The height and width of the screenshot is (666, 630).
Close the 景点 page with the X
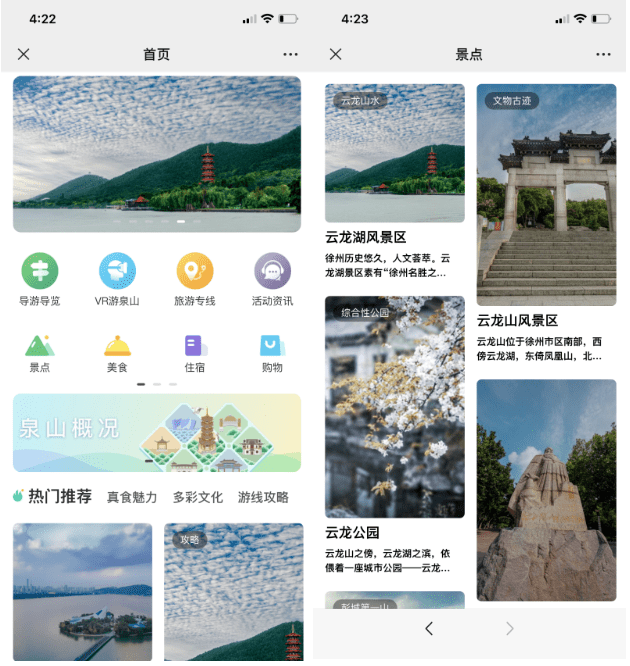point(336,54)
